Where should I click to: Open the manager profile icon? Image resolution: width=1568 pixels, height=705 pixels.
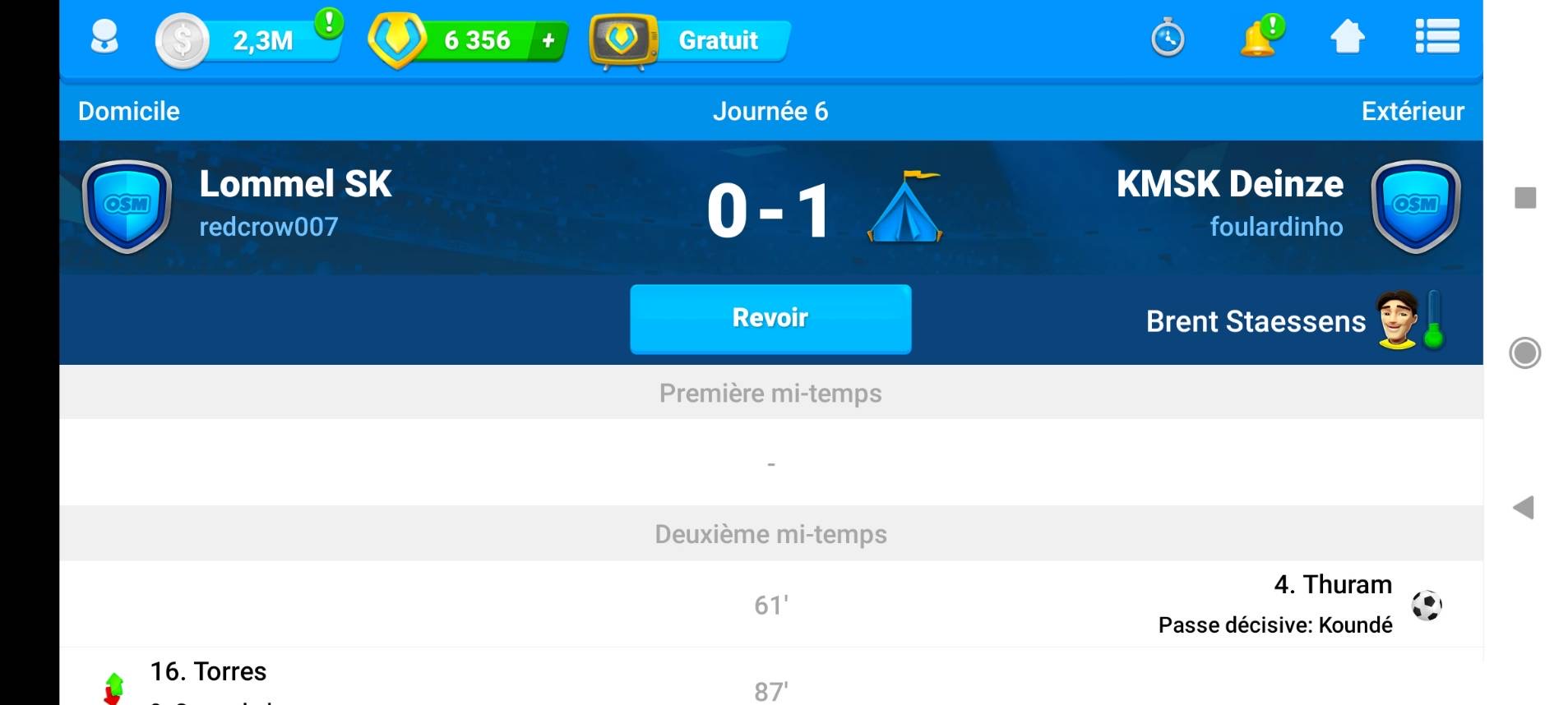[x=104, y=38]
